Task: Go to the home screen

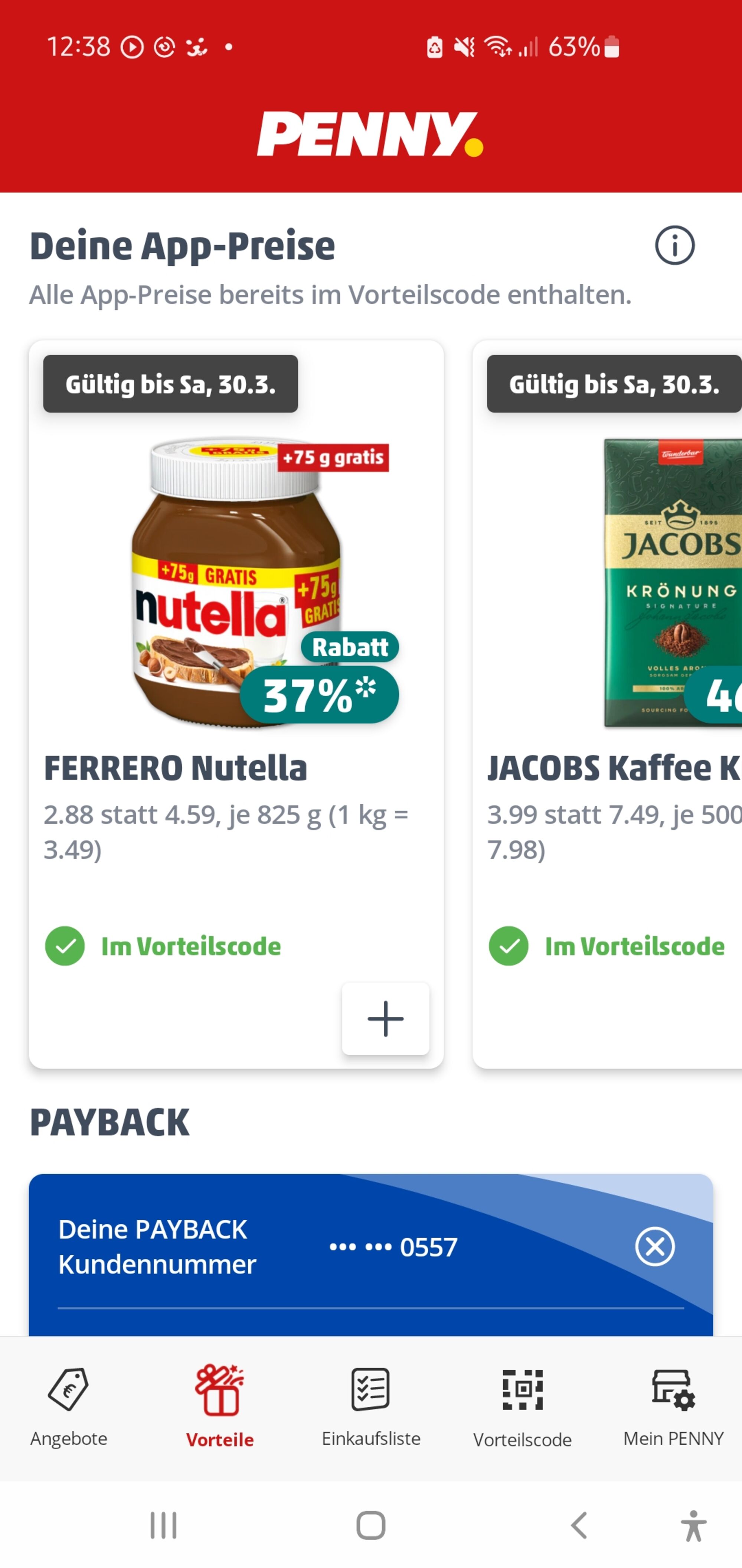Action: point(371,1525)
